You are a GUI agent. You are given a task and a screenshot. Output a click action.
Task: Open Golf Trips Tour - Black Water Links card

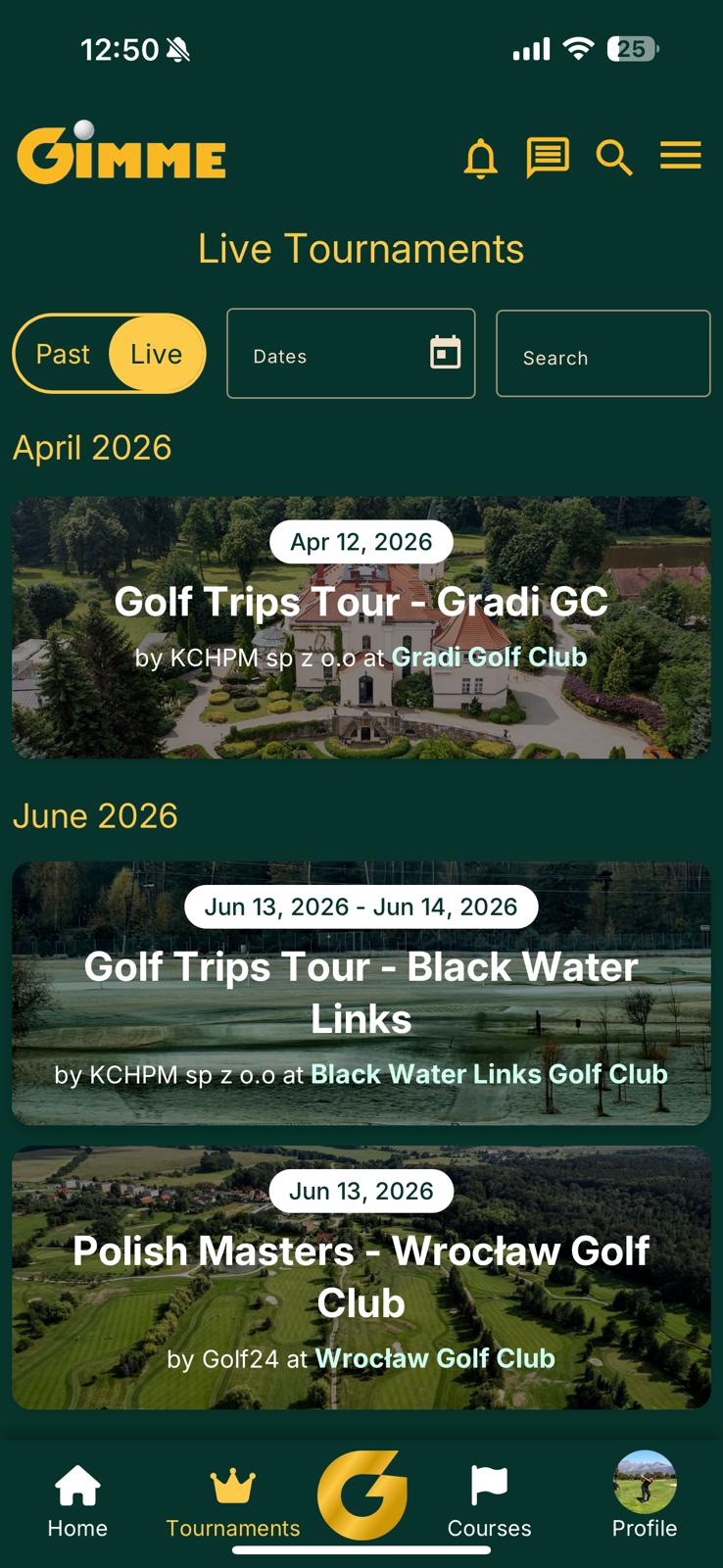pos(361,992)
